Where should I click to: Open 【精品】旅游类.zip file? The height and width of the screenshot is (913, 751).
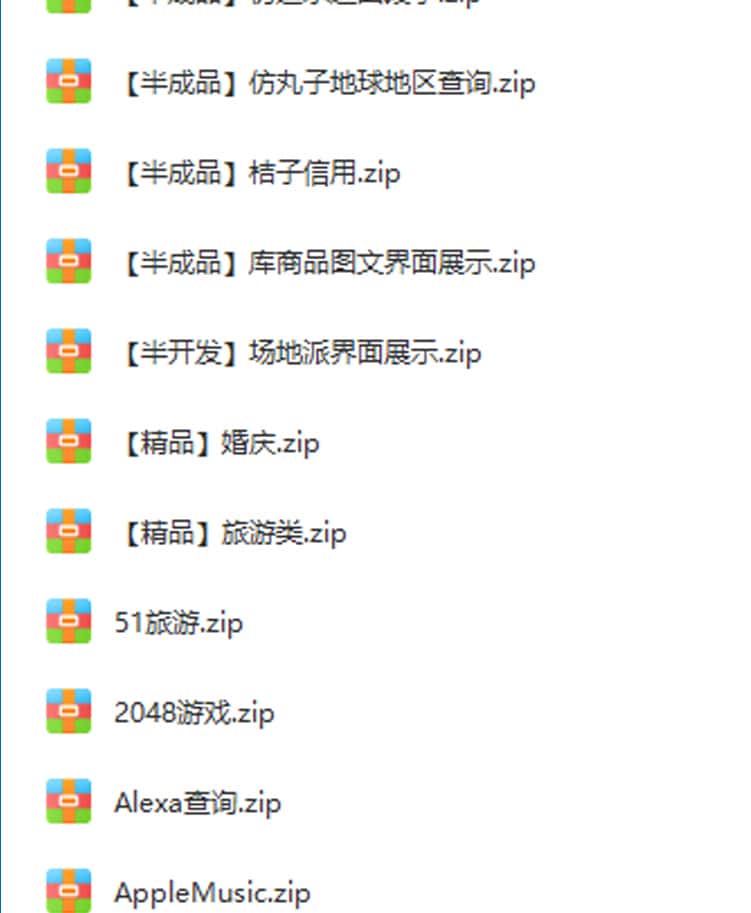(231, 533)
